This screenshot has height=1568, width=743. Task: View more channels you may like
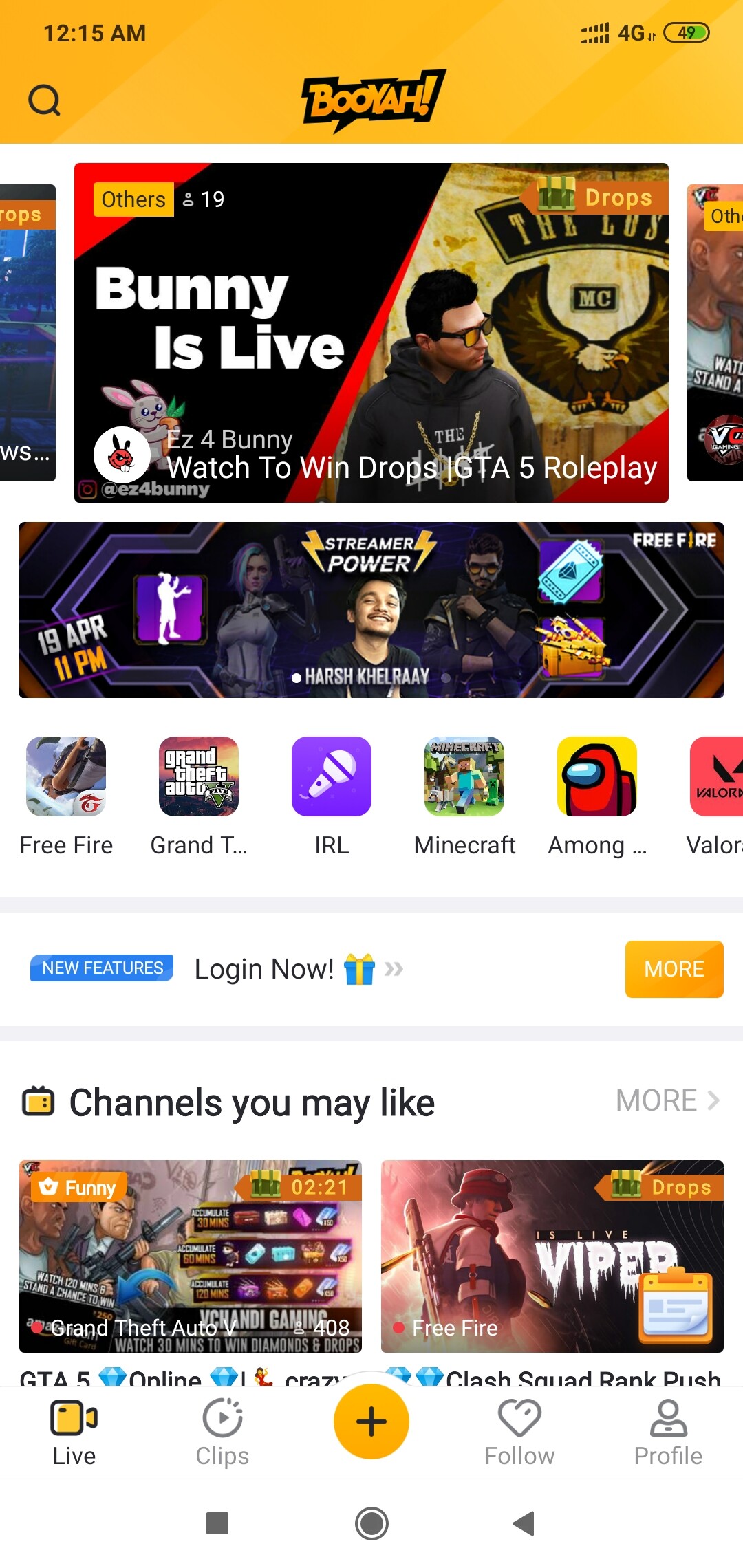[x=667, y=1101]
